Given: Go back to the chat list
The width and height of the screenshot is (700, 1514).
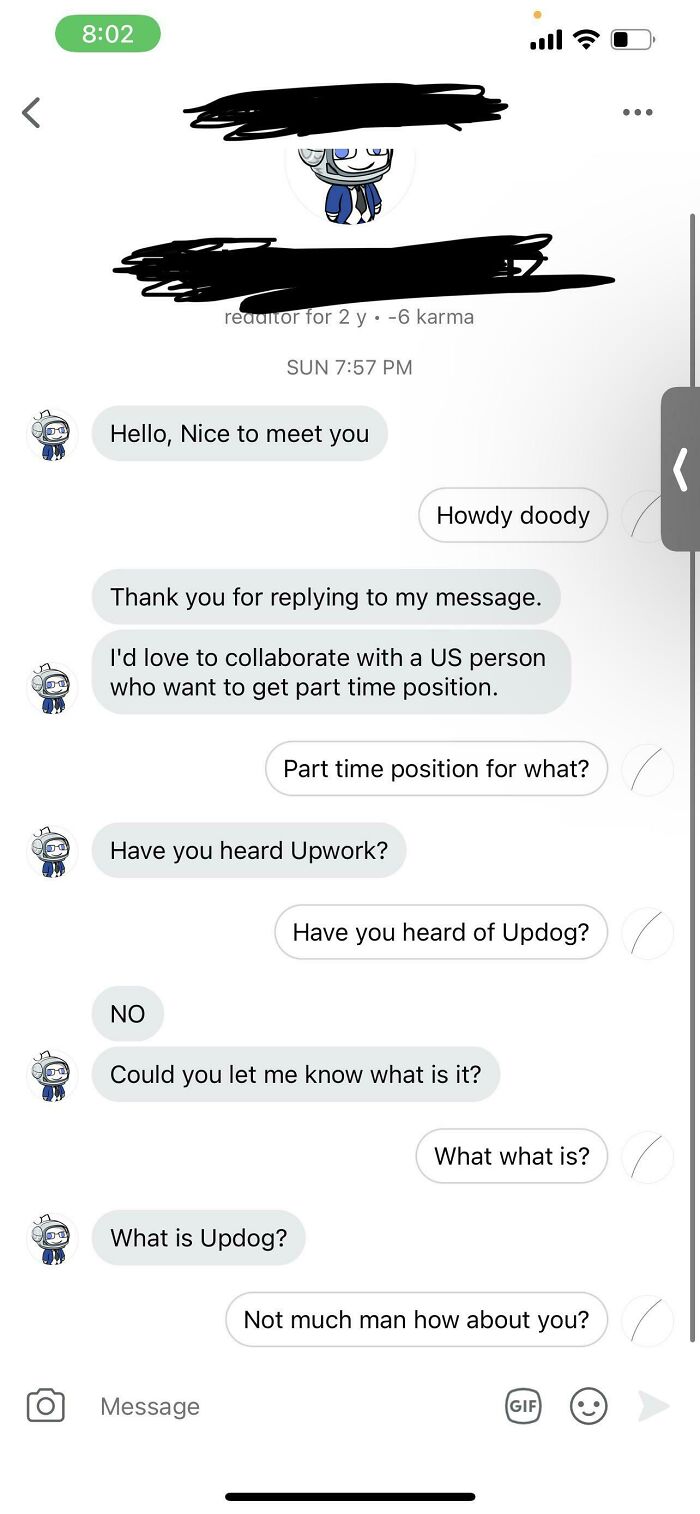Looking at the screenshot, I should 31,112.
